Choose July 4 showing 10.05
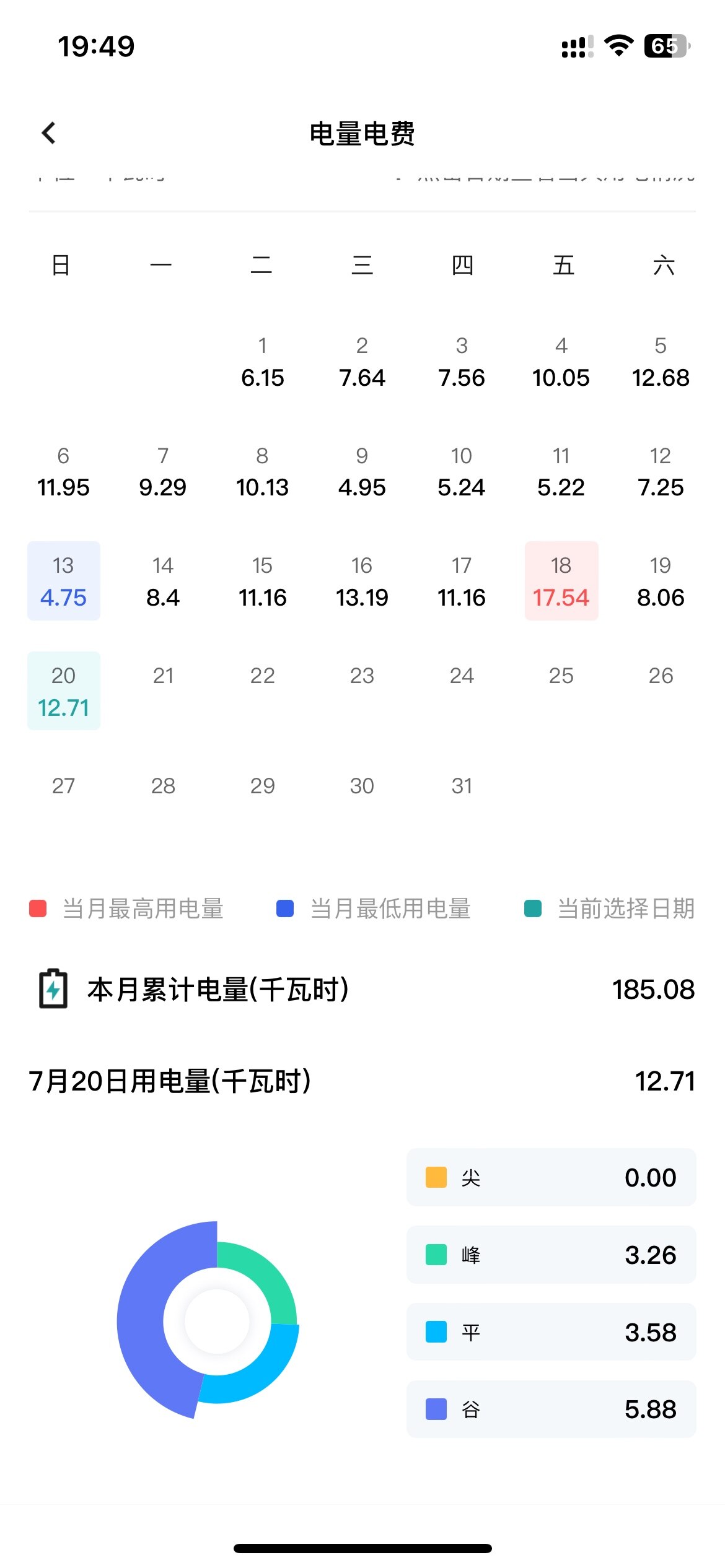 [561, 362]
